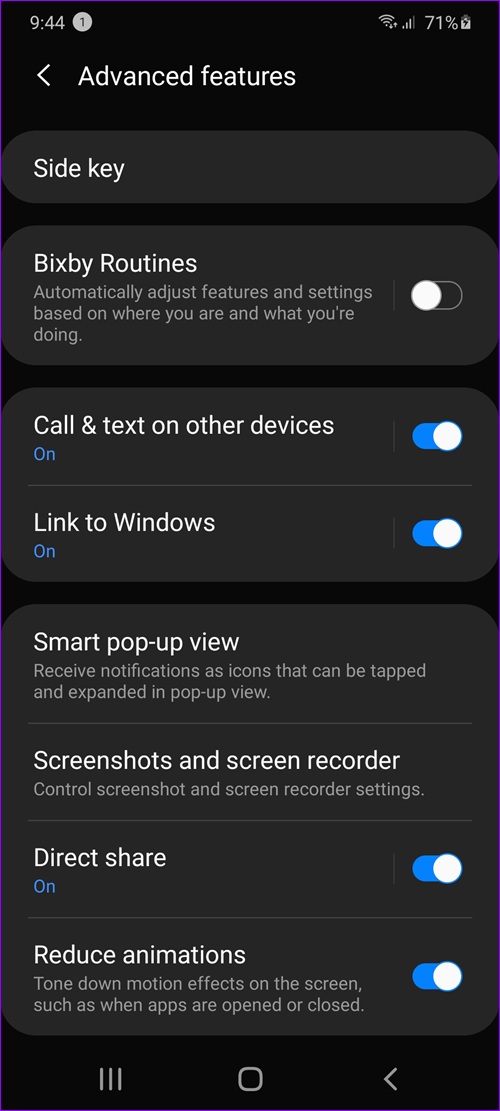Screen dimensions: 500x1111
Task: Toggle off Reduce animations
Action: tap(437, 976)
